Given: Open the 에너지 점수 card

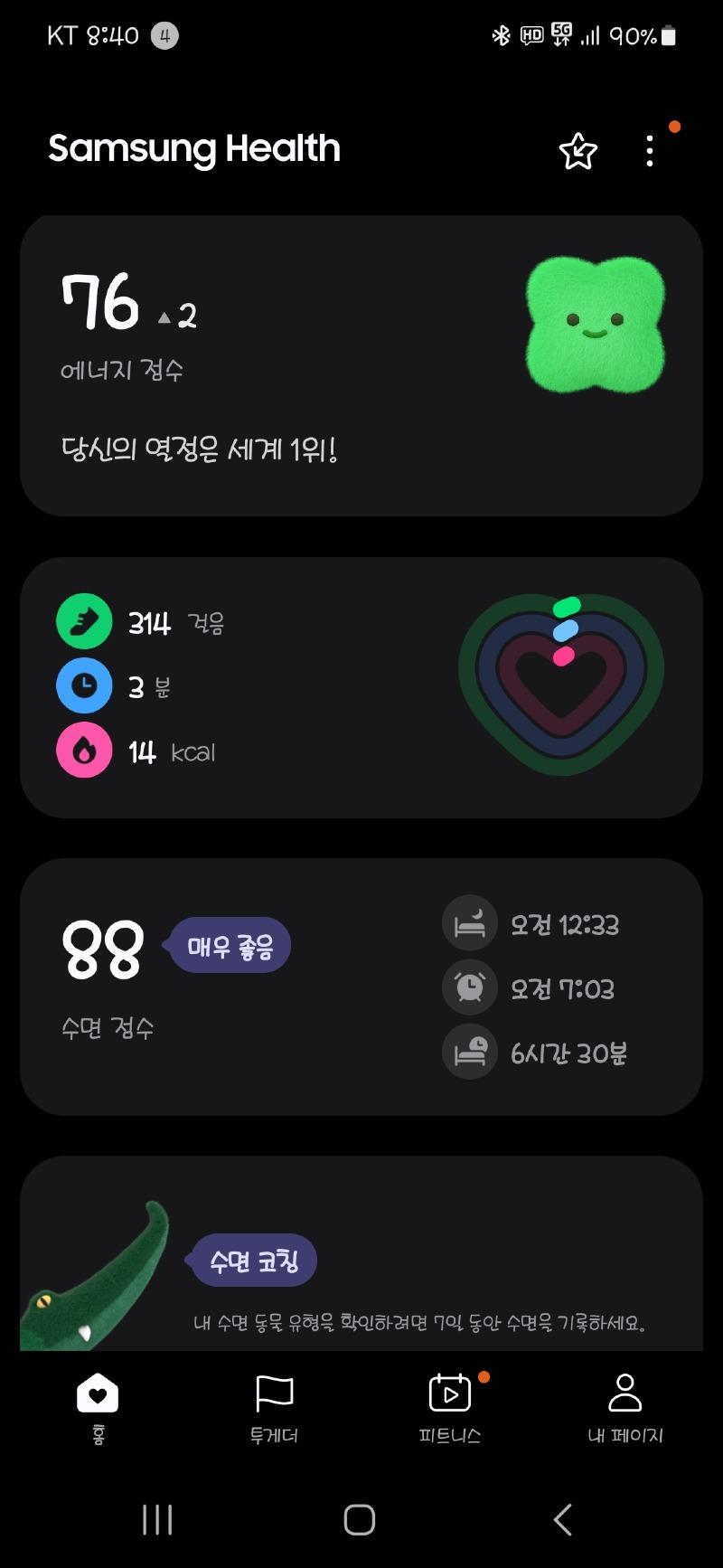Looking at the screenshot, I should (x=361, y=365).
